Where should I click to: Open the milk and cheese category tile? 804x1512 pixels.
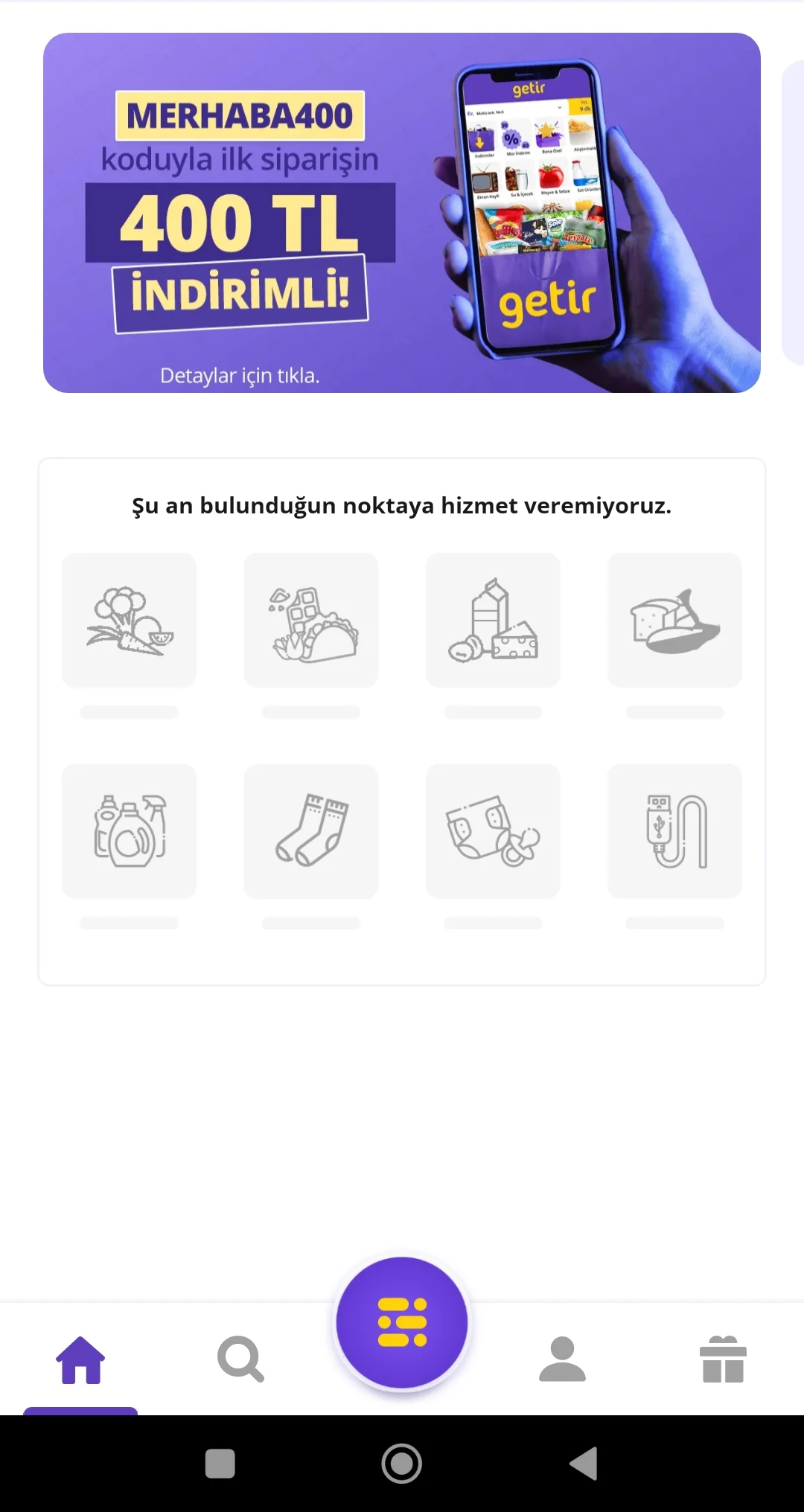[493, 620]
